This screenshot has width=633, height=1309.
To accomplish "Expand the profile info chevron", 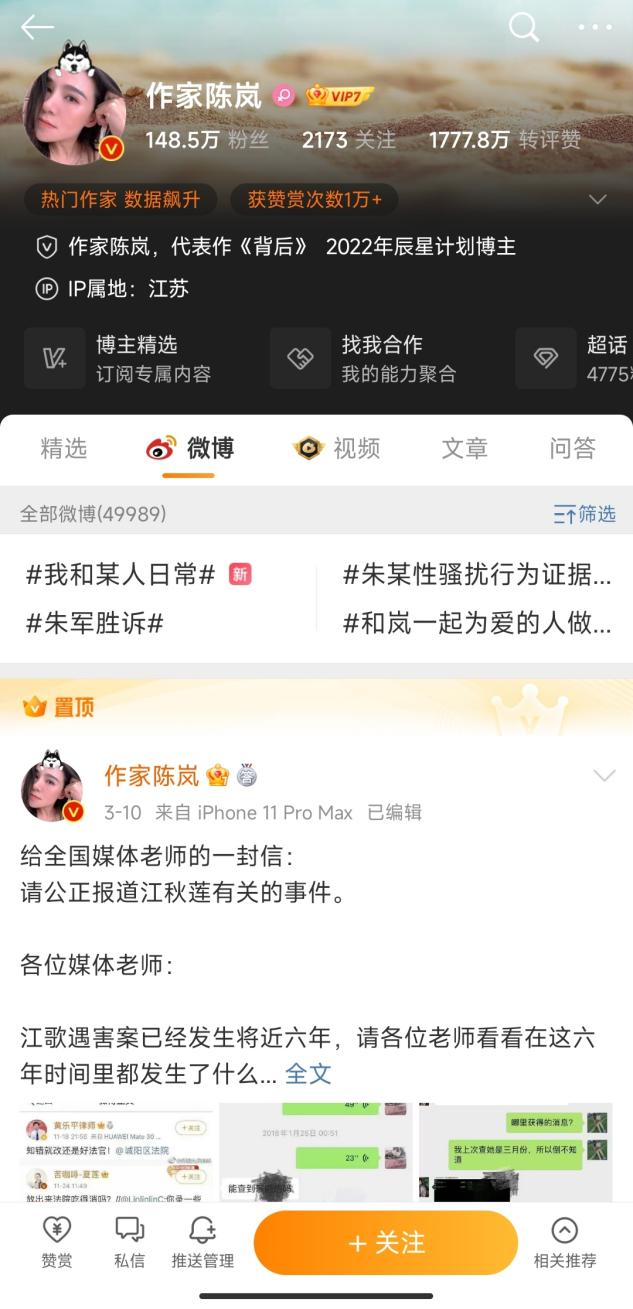I will point(598,199).
